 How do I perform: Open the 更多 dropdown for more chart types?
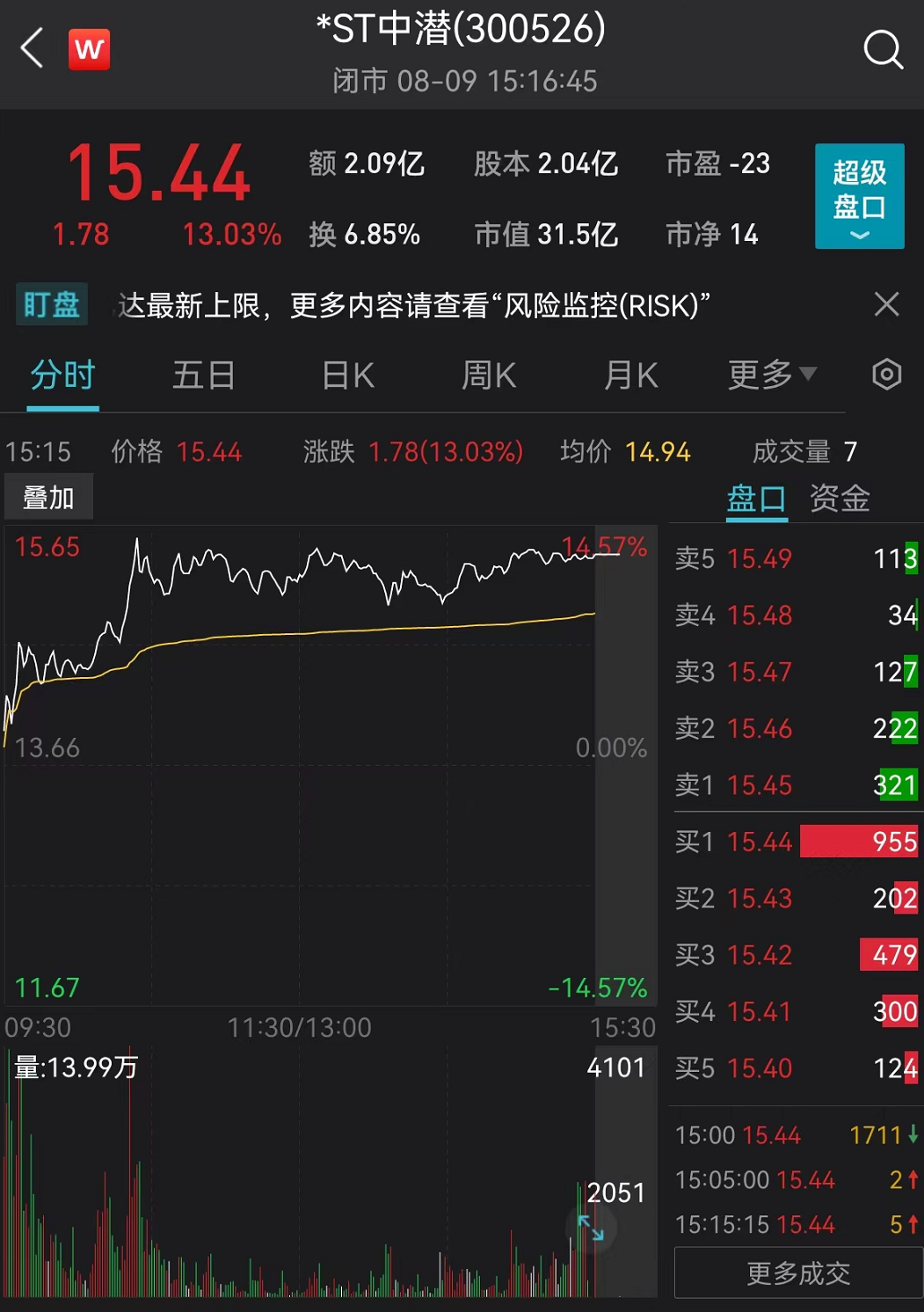769,375
